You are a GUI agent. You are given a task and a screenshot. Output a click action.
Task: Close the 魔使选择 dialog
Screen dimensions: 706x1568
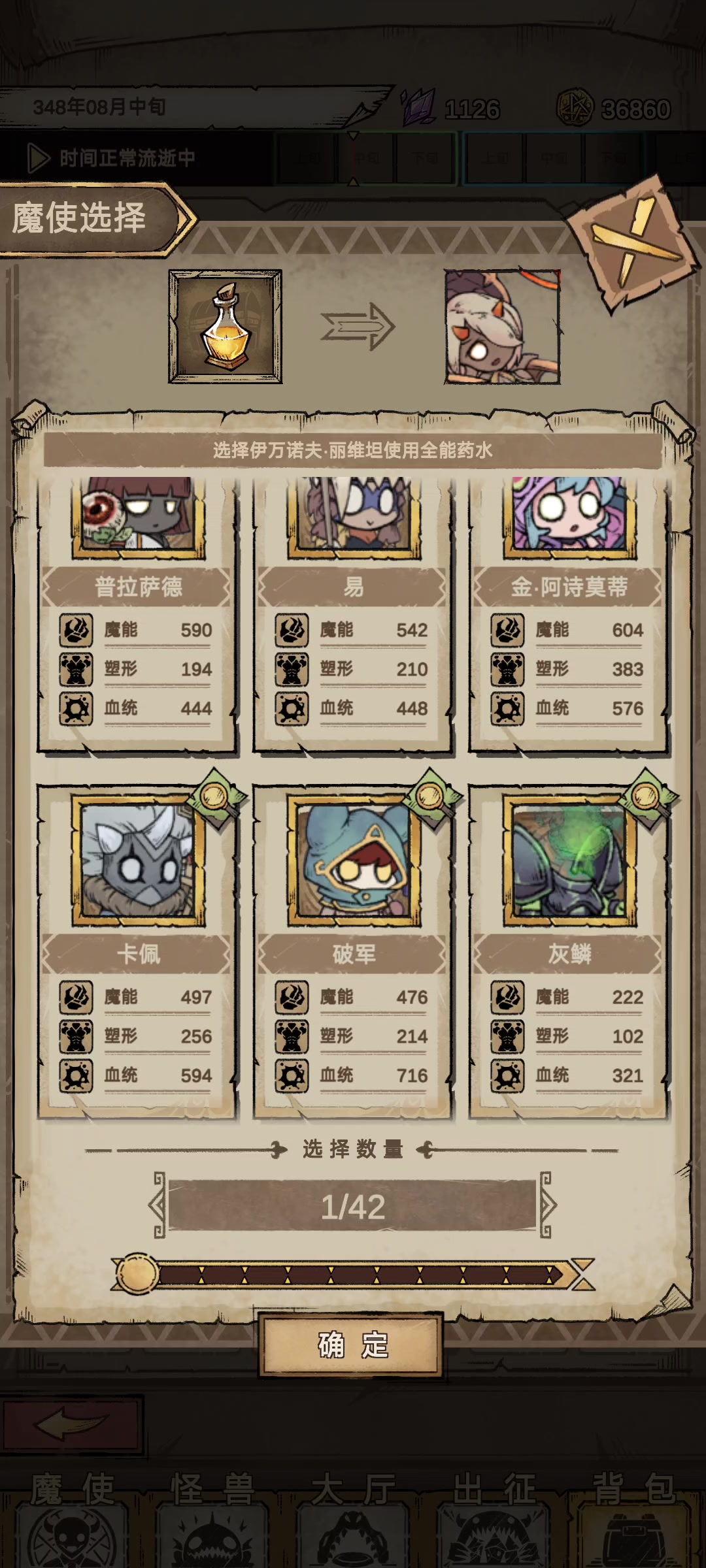pyautogui.click(x=632, y=244)
